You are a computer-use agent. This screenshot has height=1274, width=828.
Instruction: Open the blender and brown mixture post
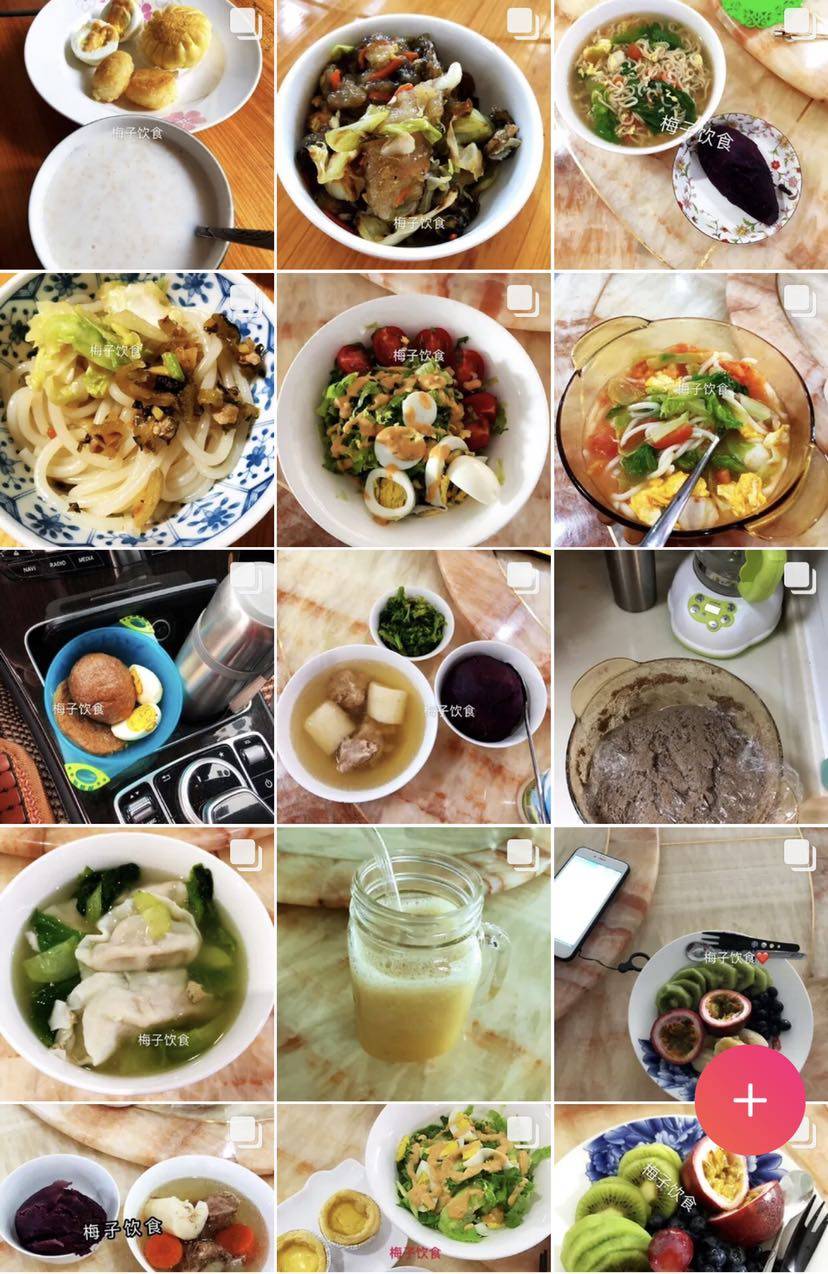(691, 687)
